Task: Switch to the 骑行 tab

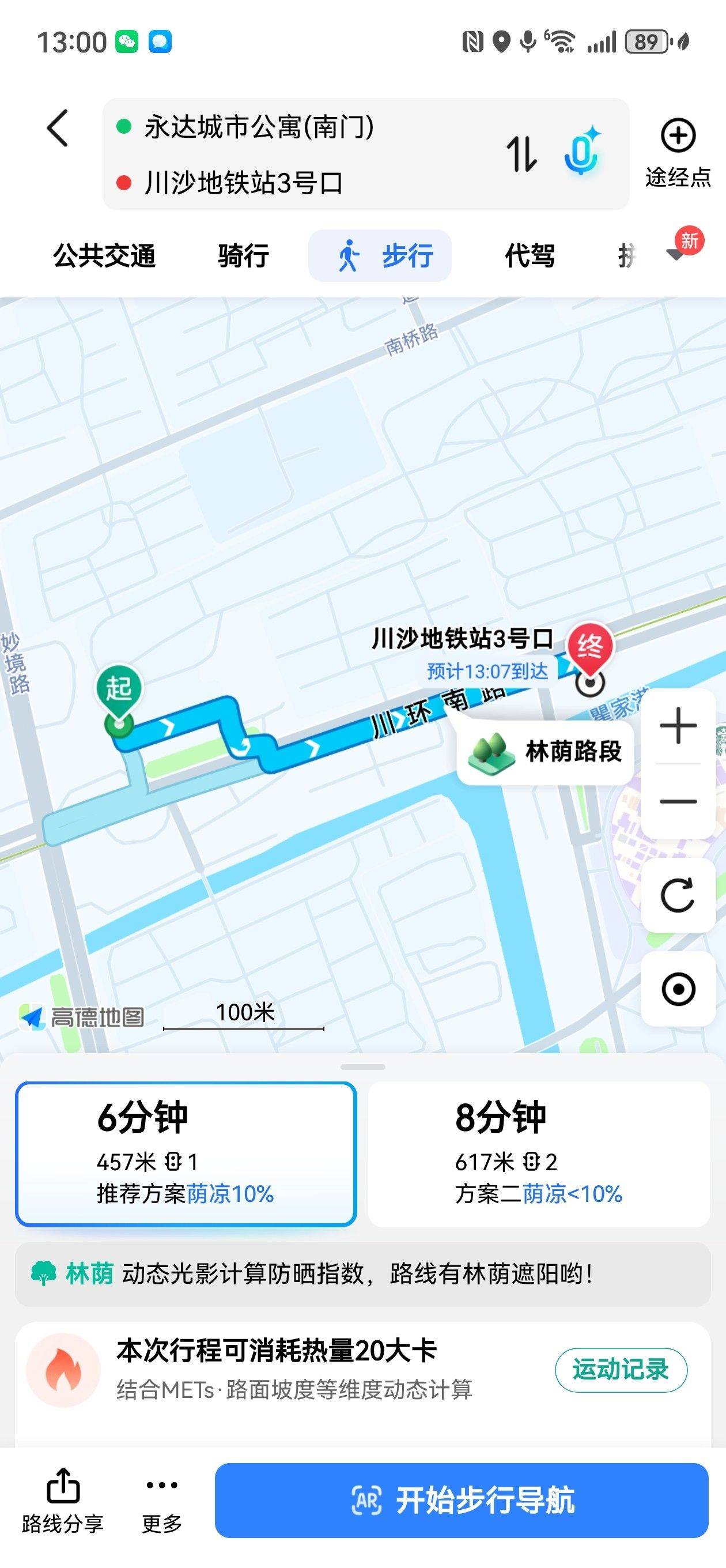Action: (243, 255)
